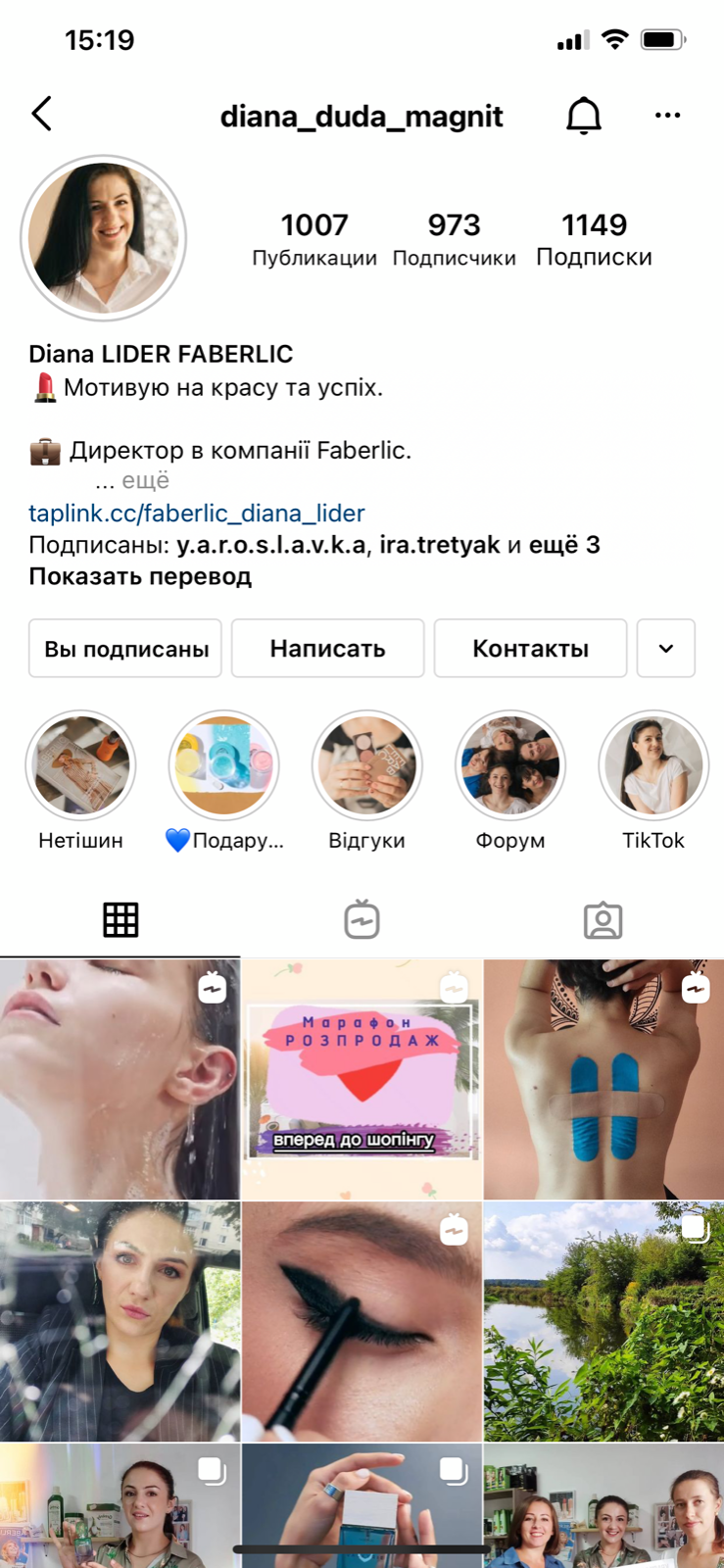Image resolution: width=724 pixels, height=1568 pixels.
Task: Expand bio with ещё
Action: tap(144, 481)
